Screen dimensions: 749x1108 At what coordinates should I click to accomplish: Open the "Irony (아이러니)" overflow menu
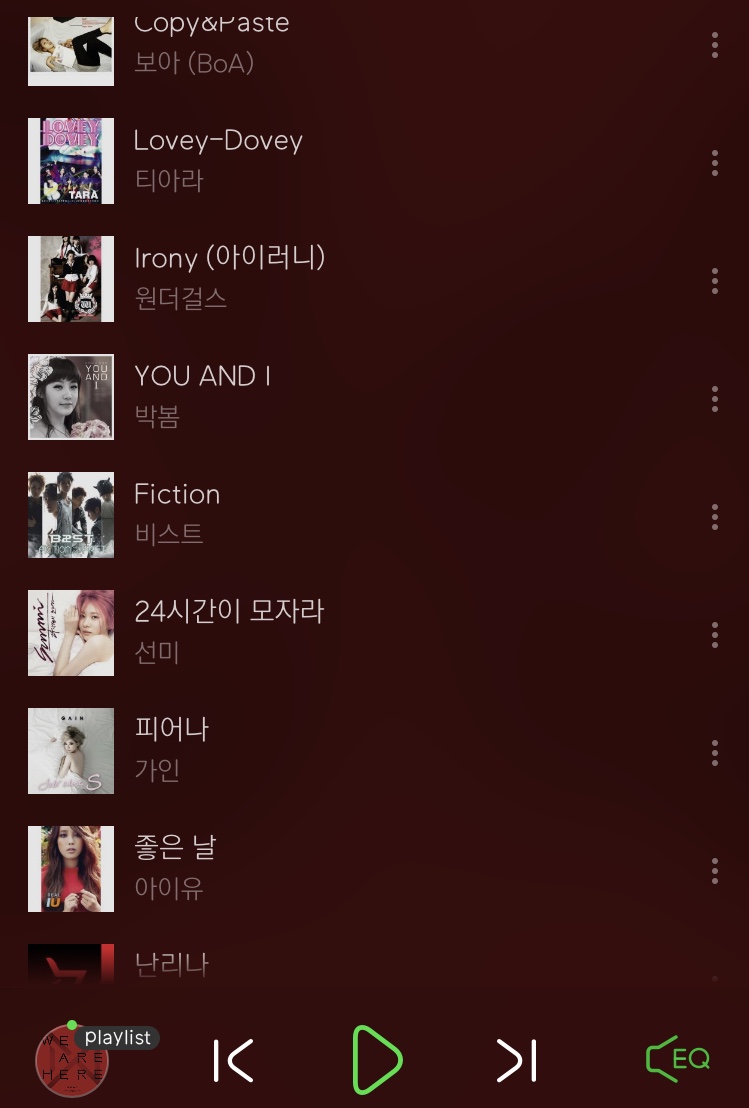click(x=715, y=281)
